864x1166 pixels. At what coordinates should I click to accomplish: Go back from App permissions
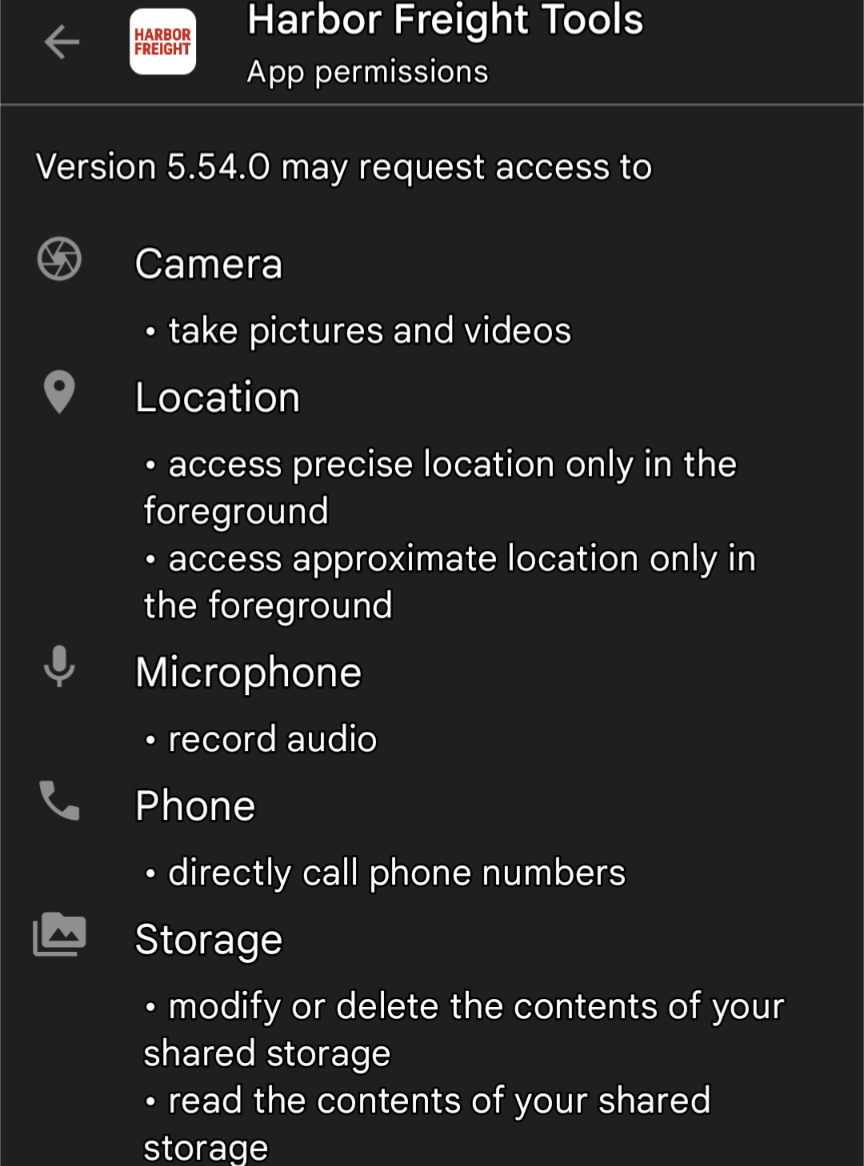tap(62, 42)
